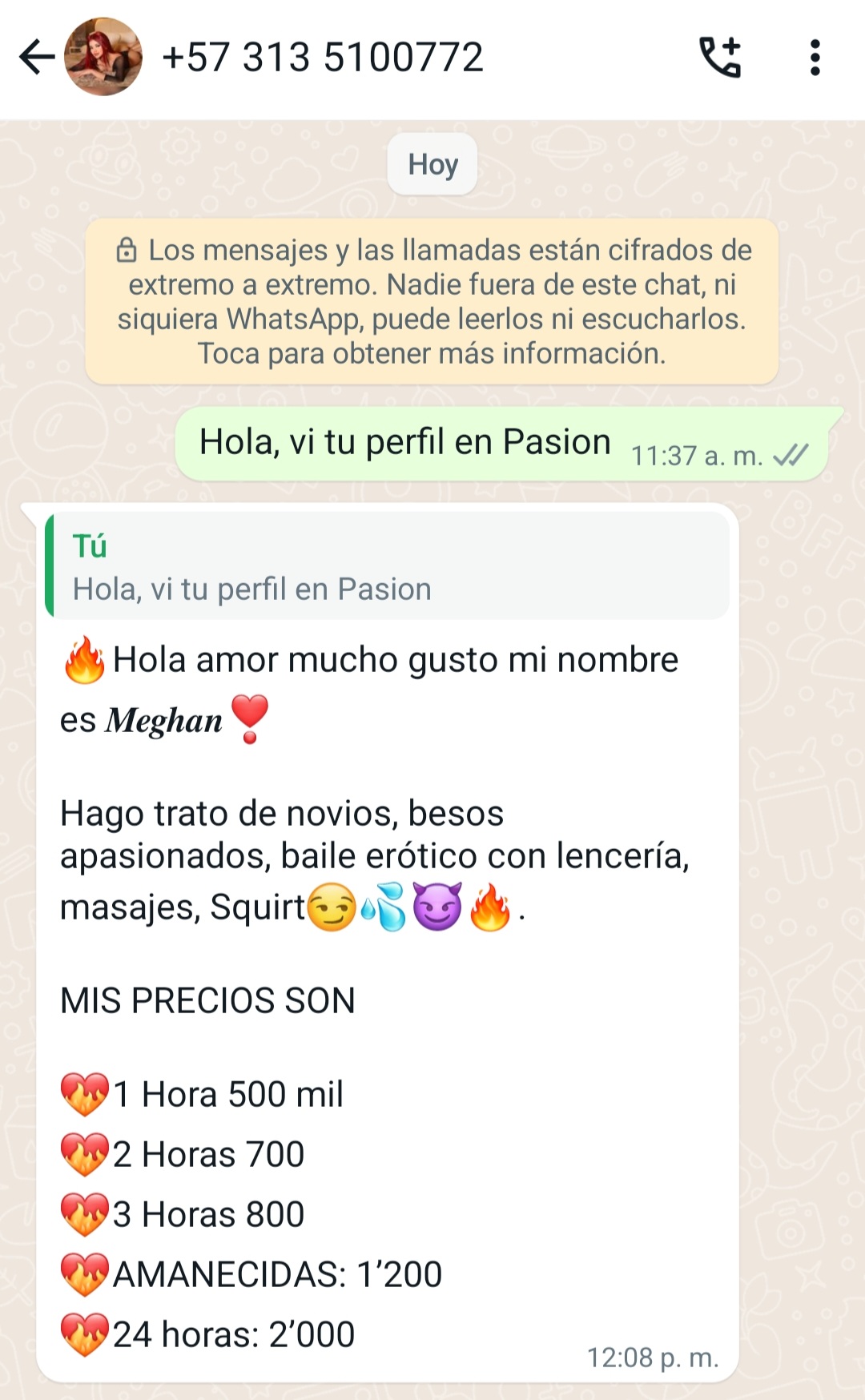
Task: Tap the end-to-end encryption info banner
Action: [432, 302]
